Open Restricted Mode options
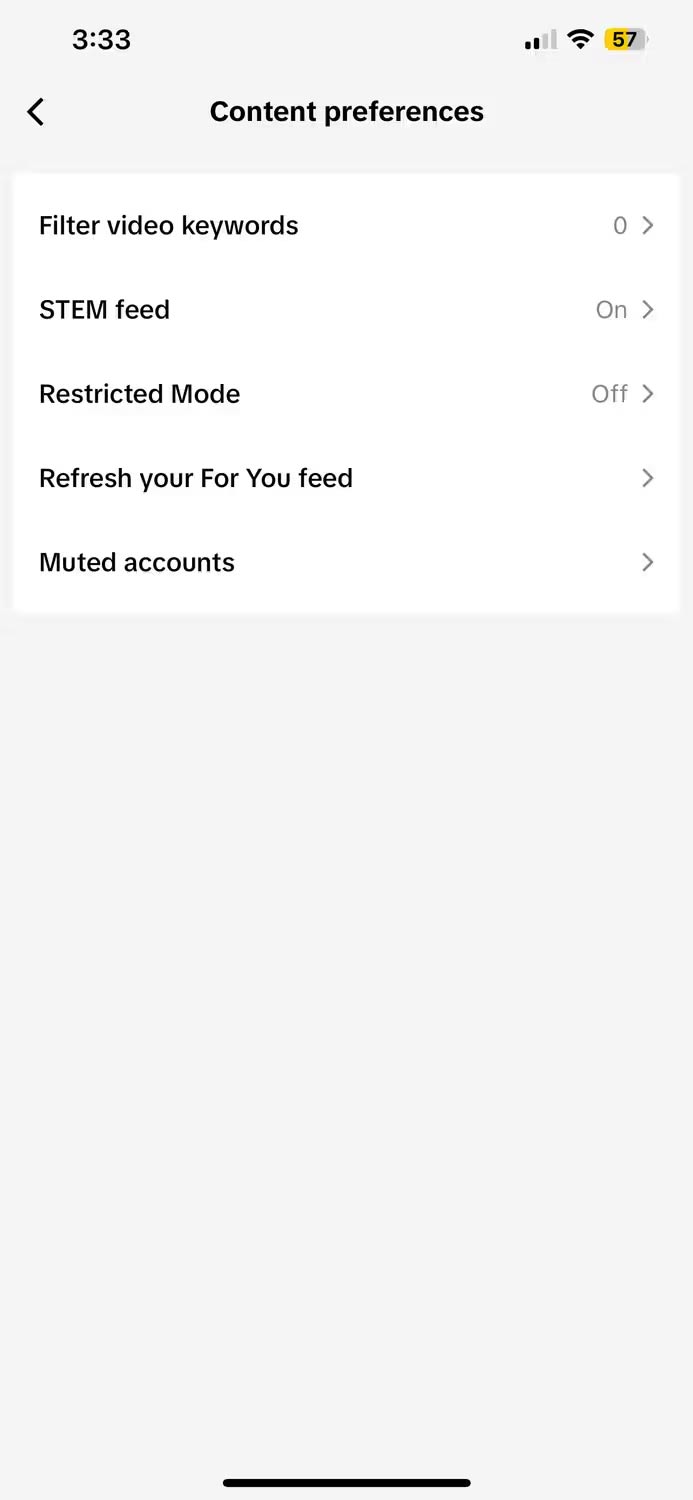 [x=346, y=394]
